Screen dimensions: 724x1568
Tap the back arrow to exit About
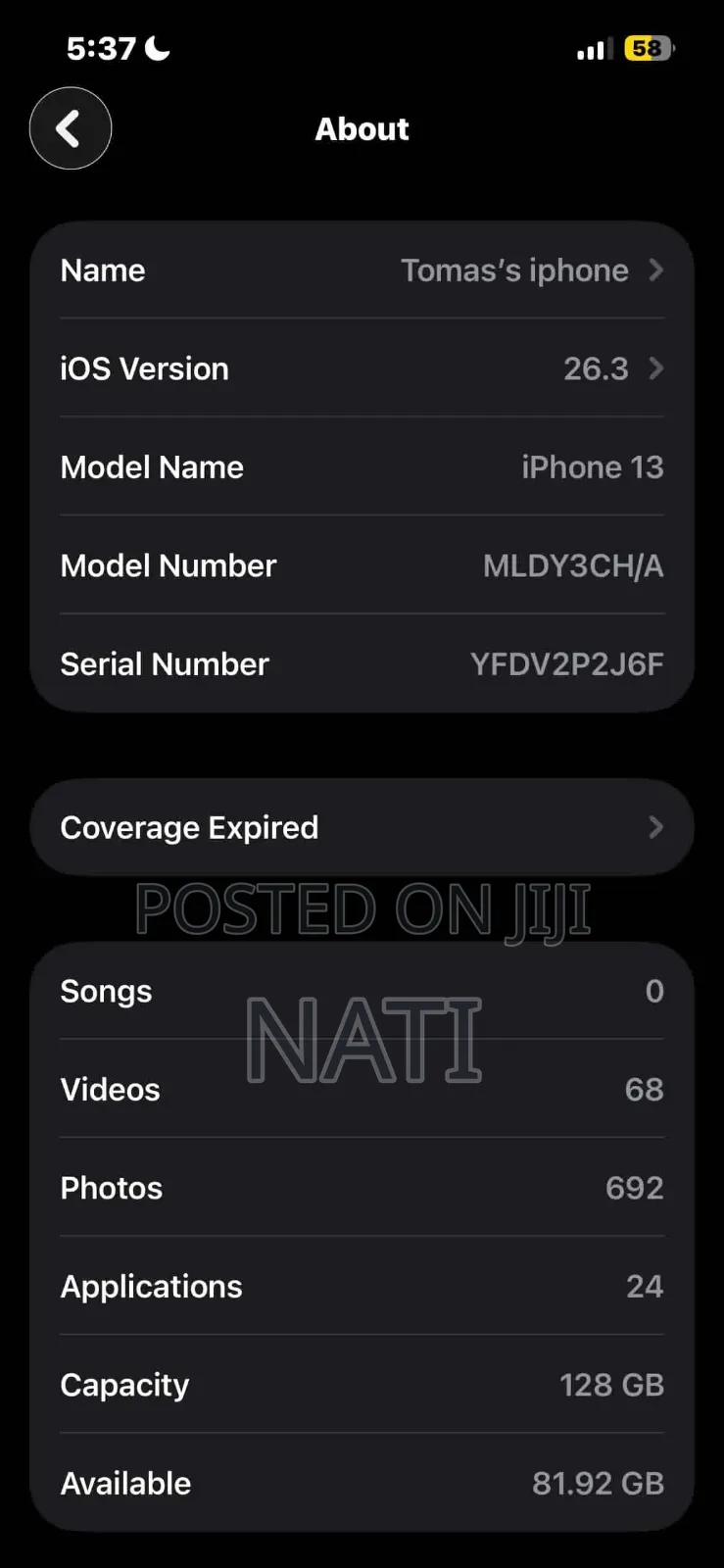pos(71,128)
